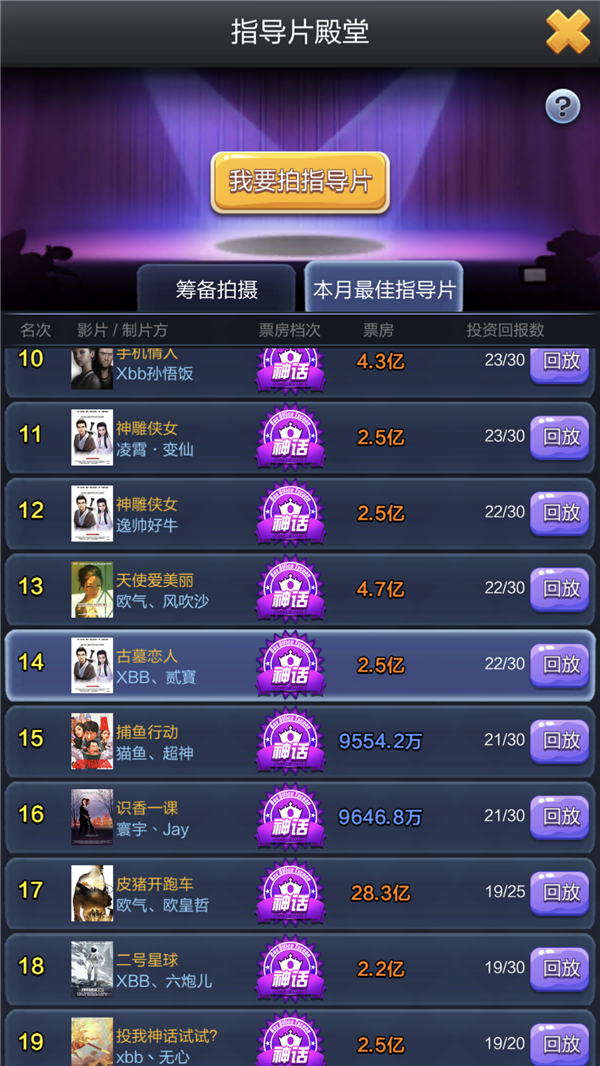Replay the film 天使爱美丽
This screenshot has width=600, height=1066.
(559, 589)
